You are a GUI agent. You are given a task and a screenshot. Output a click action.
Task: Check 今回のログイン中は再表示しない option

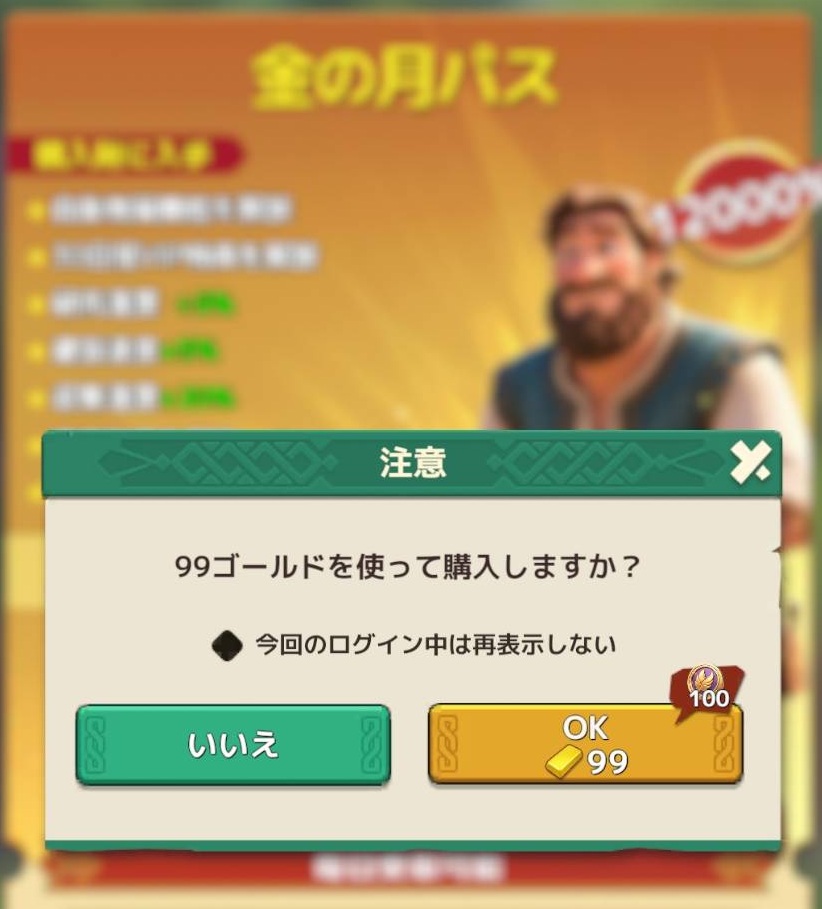tap(228, 645)
